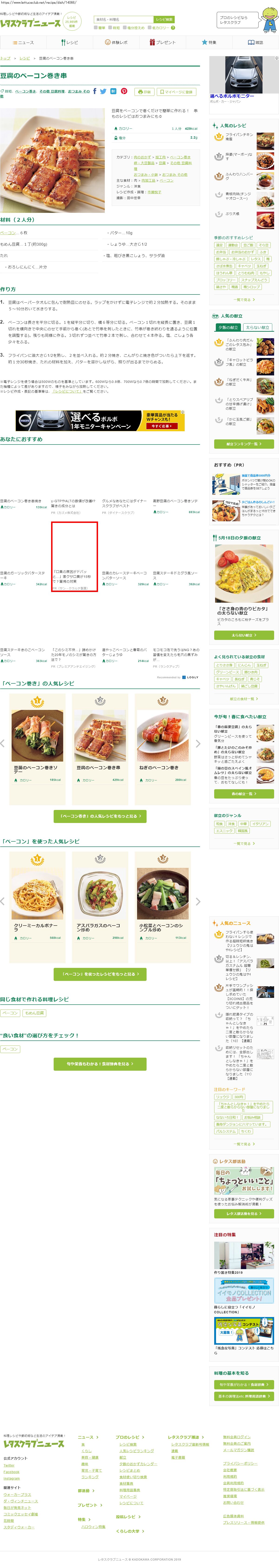
Task: Switch to the プレゼント tab
Action: (x=162, y=43)
